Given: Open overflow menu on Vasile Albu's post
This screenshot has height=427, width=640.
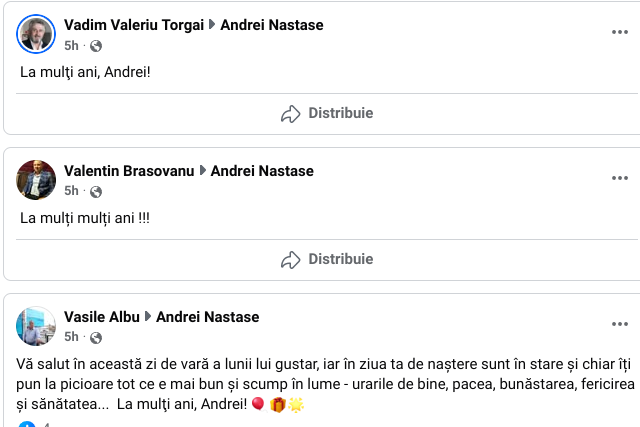Looking at the screenshot, I should tap(620, 324).
